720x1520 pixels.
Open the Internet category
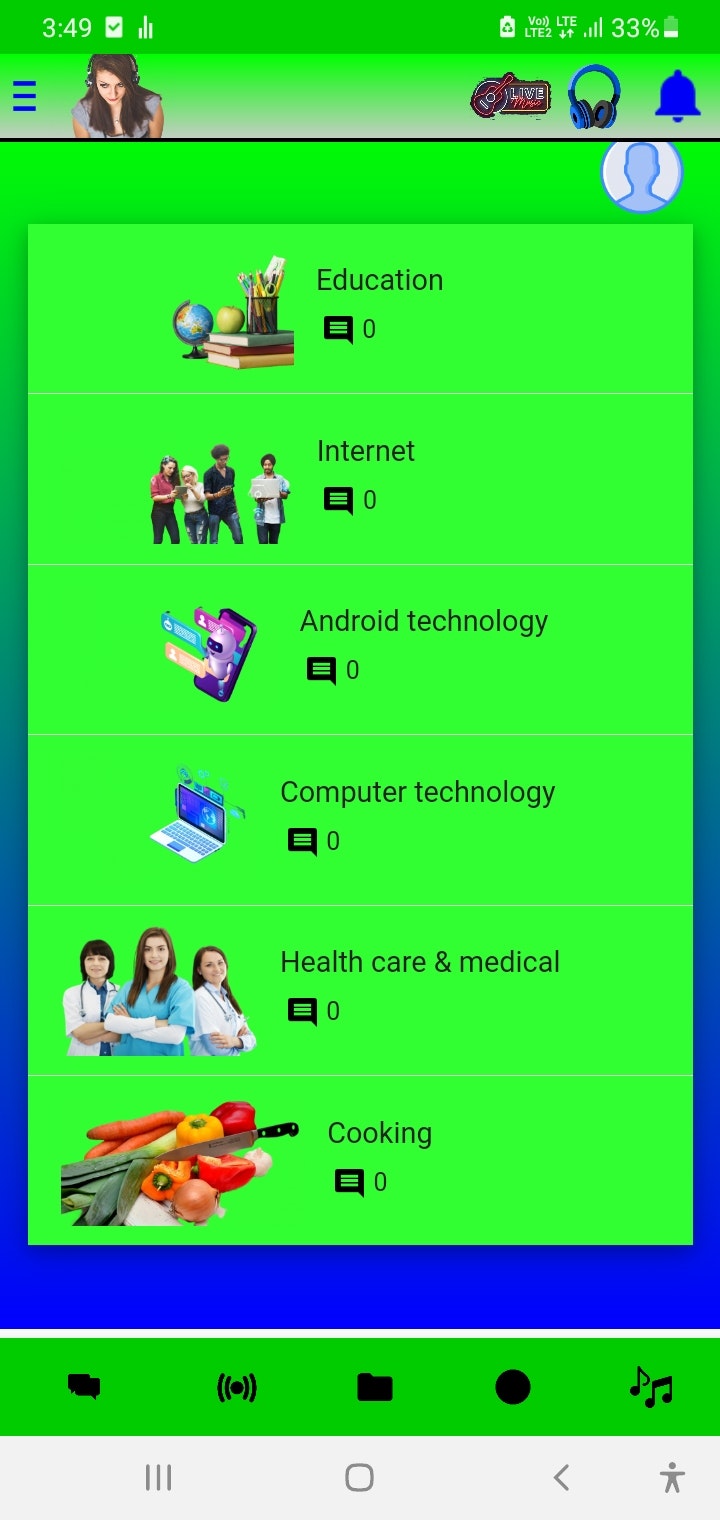click(x=360, y=479)
